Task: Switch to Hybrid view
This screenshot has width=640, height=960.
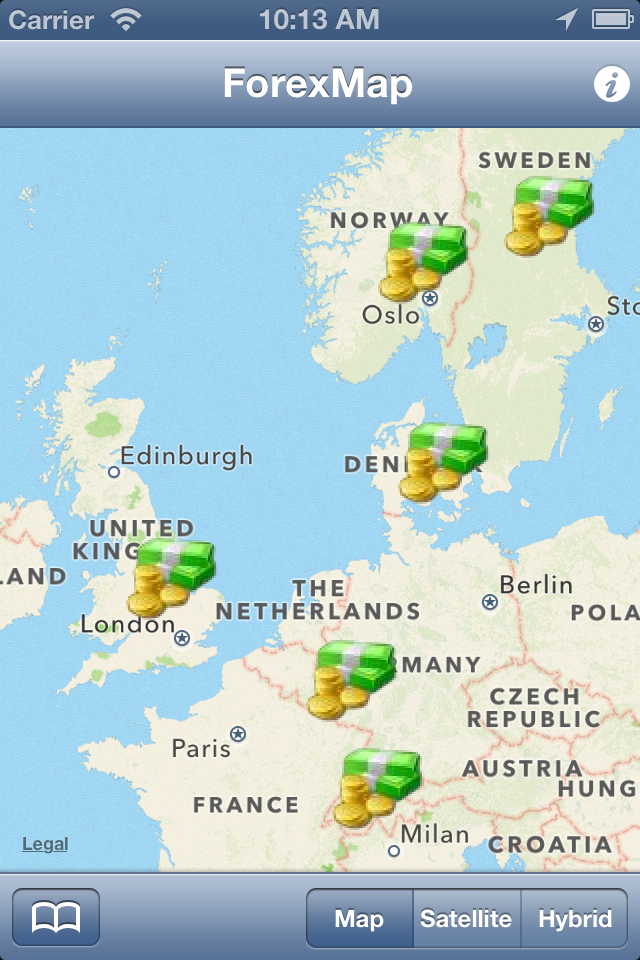Action: [x=574, y=918]
